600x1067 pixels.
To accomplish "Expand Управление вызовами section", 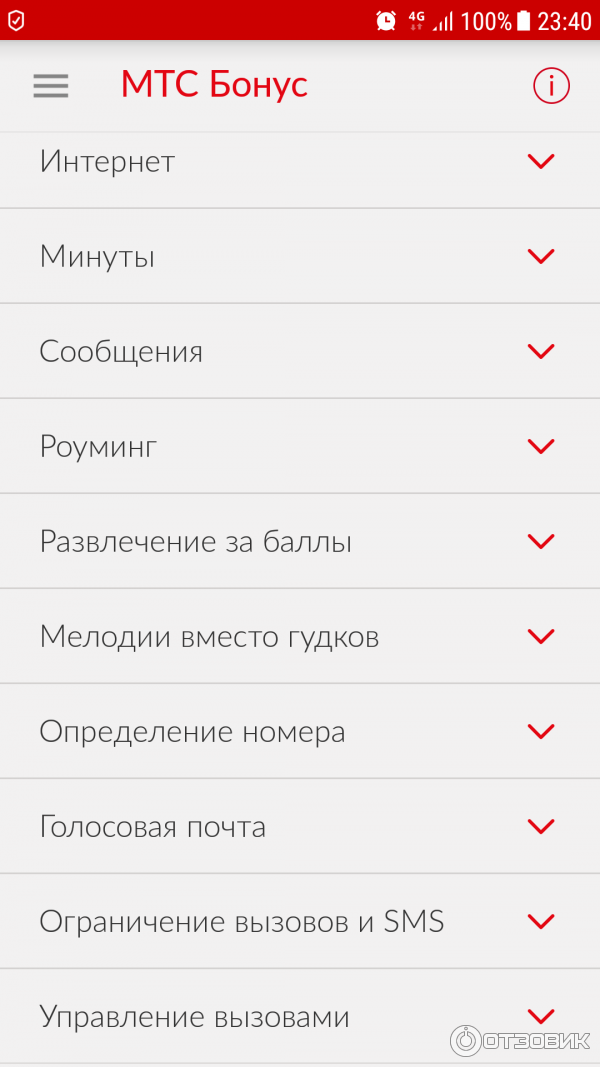I will (540, 1016).
